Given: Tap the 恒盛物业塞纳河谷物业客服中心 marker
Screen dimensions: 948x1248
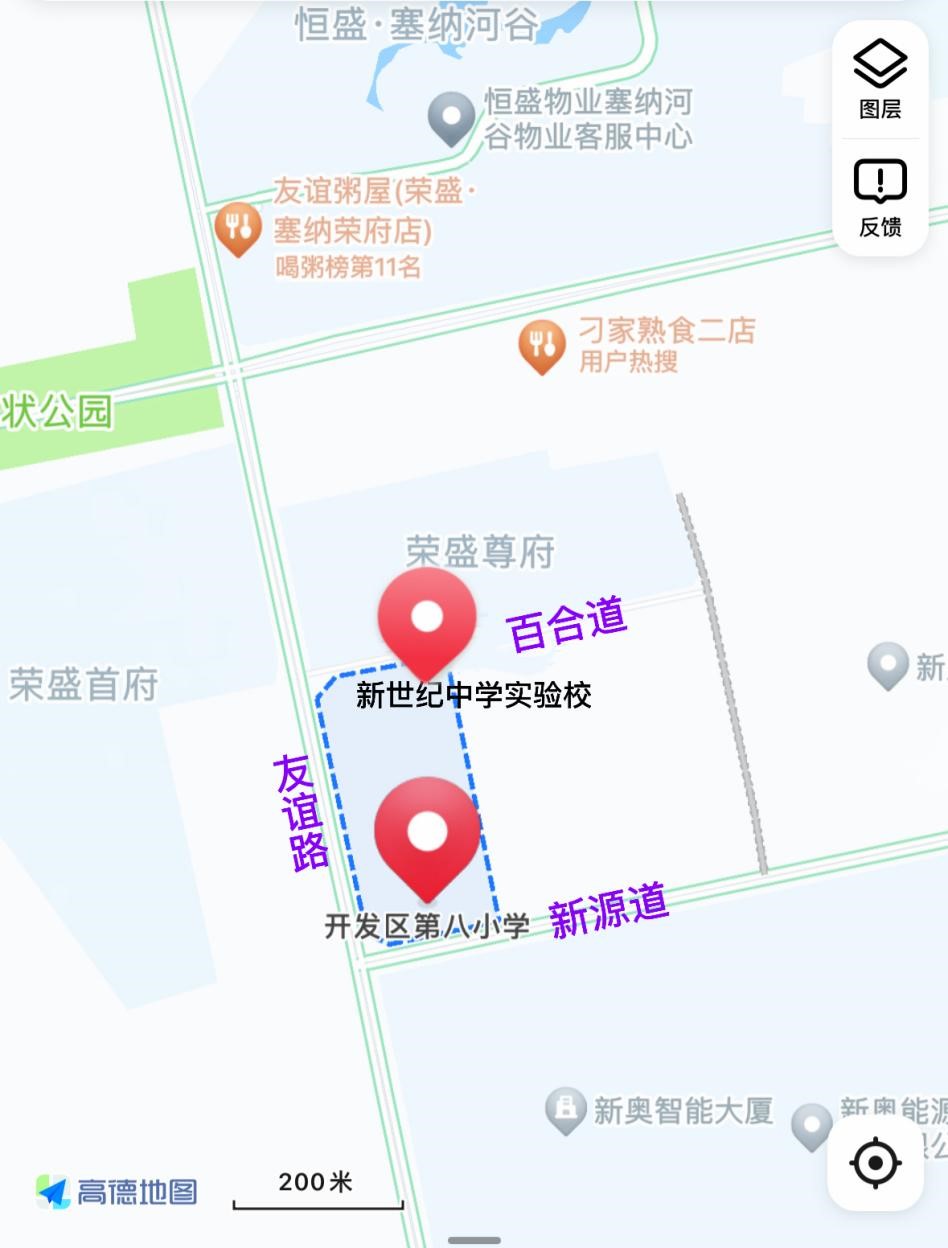Looking at the screenshot, I should (x=451, y=117).
